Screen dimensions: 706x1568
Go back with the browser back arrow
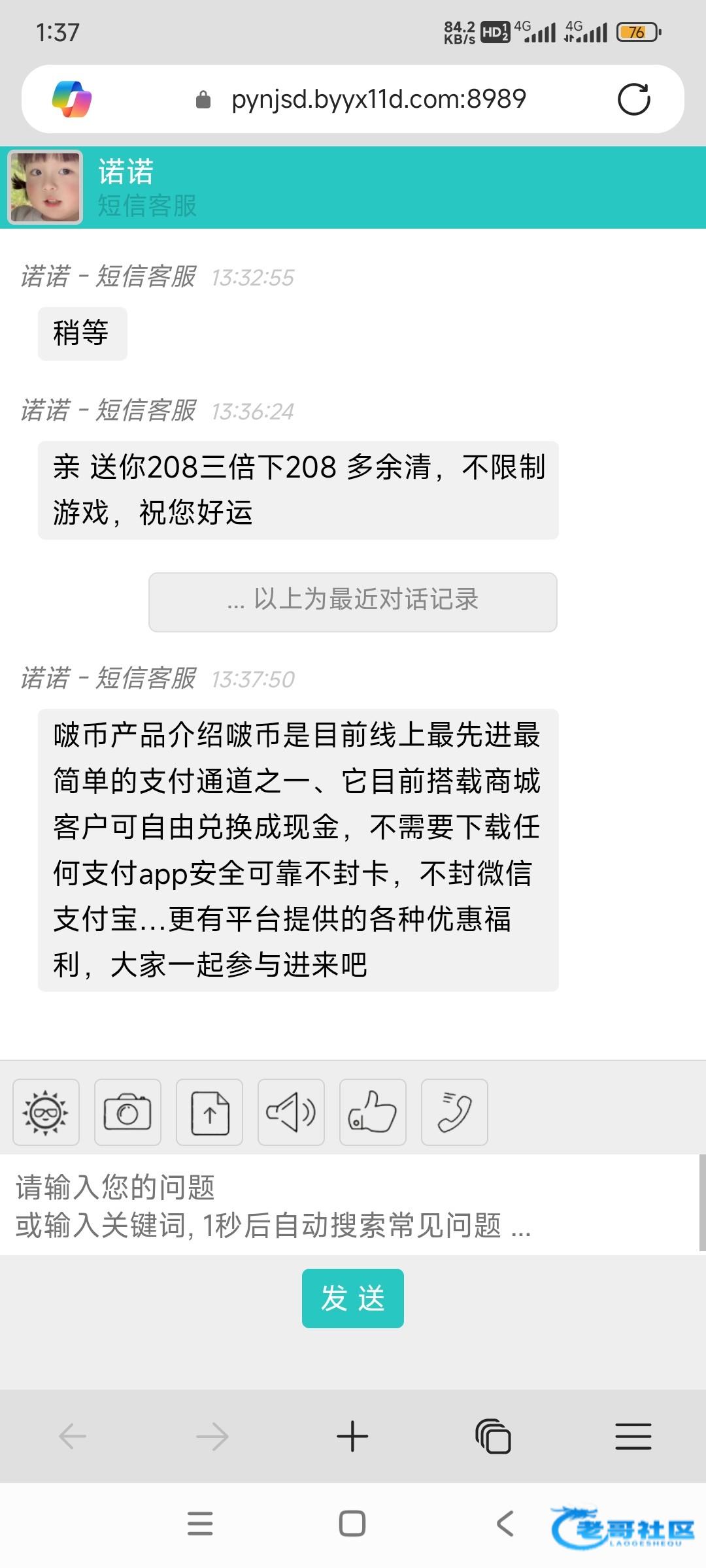[73, 1436]
